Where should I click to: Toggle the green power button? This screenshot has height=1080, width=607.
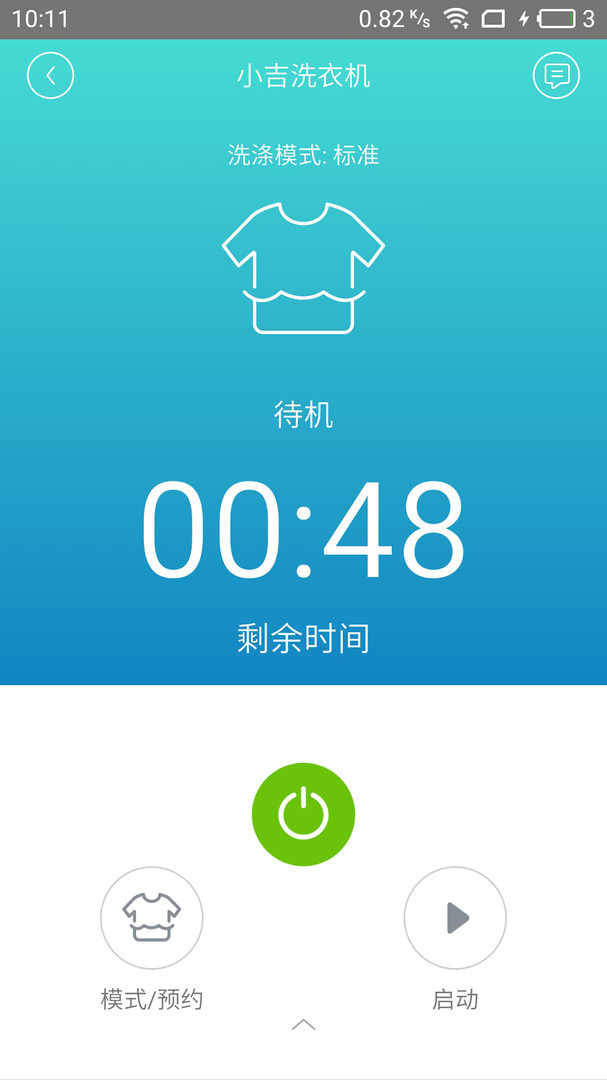pos(303,814)
